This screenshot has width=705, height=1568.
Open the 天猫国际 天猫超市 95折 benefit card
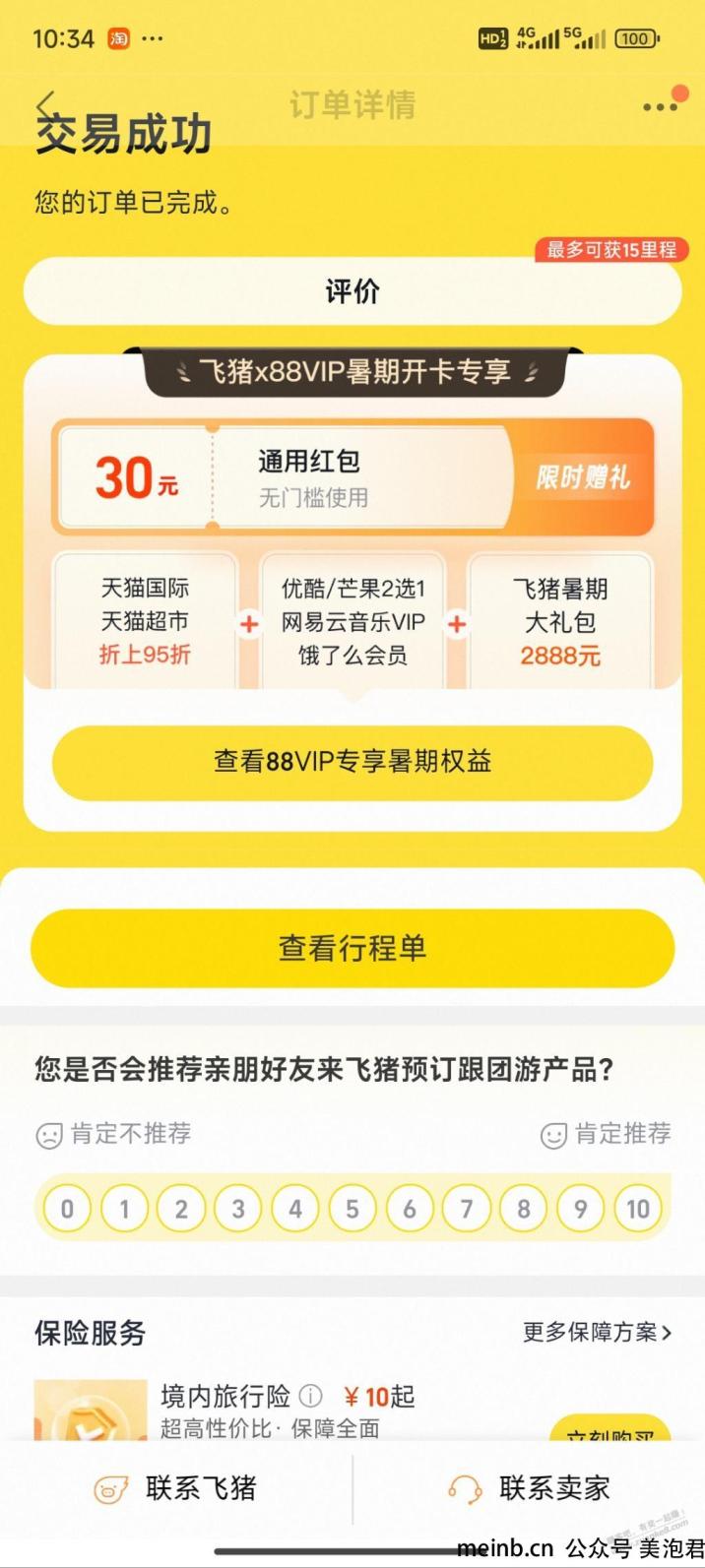[145, 621]
